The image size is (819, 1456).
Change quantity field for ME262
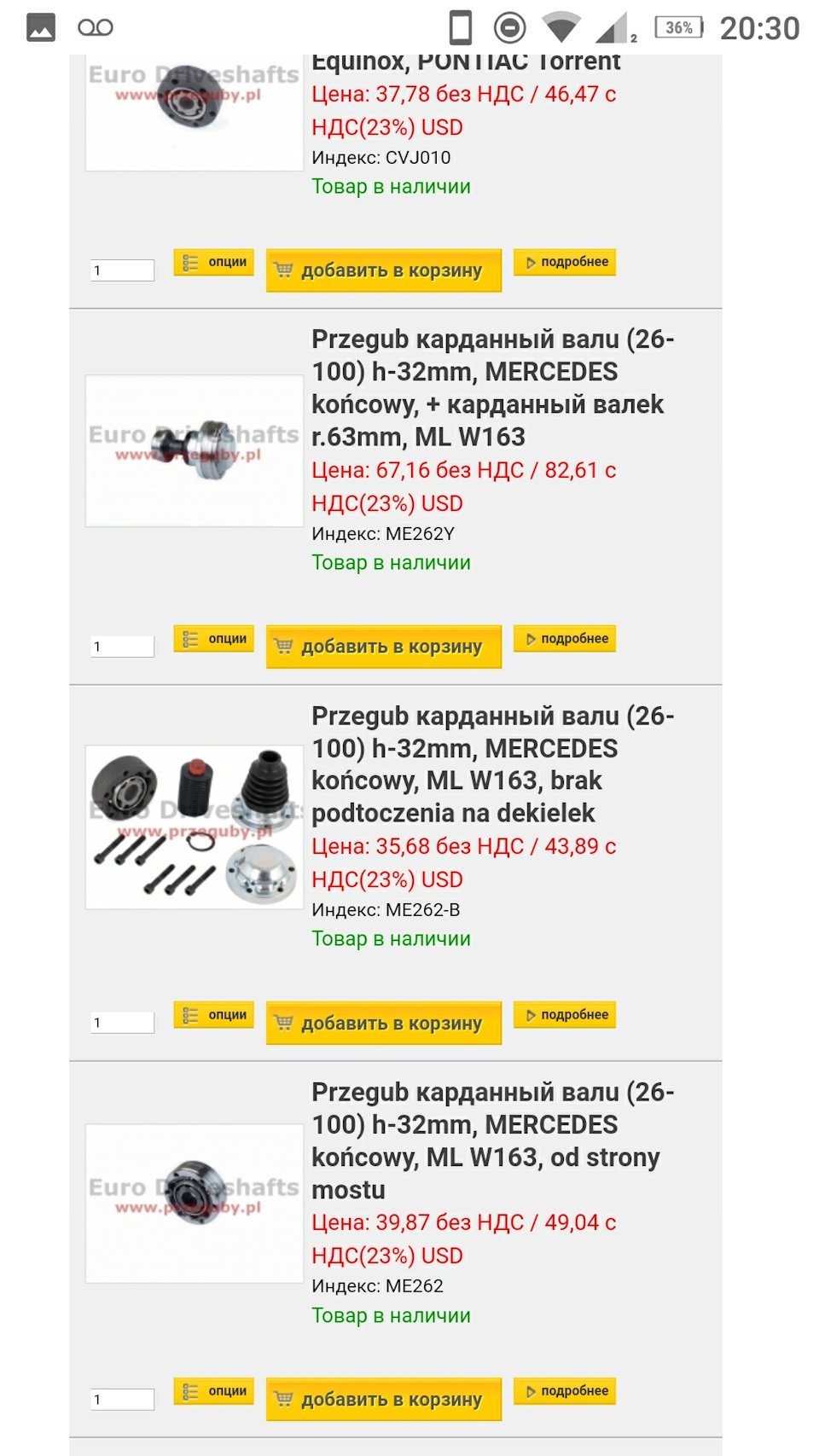pyautogui.click(x=123, y=1399)
